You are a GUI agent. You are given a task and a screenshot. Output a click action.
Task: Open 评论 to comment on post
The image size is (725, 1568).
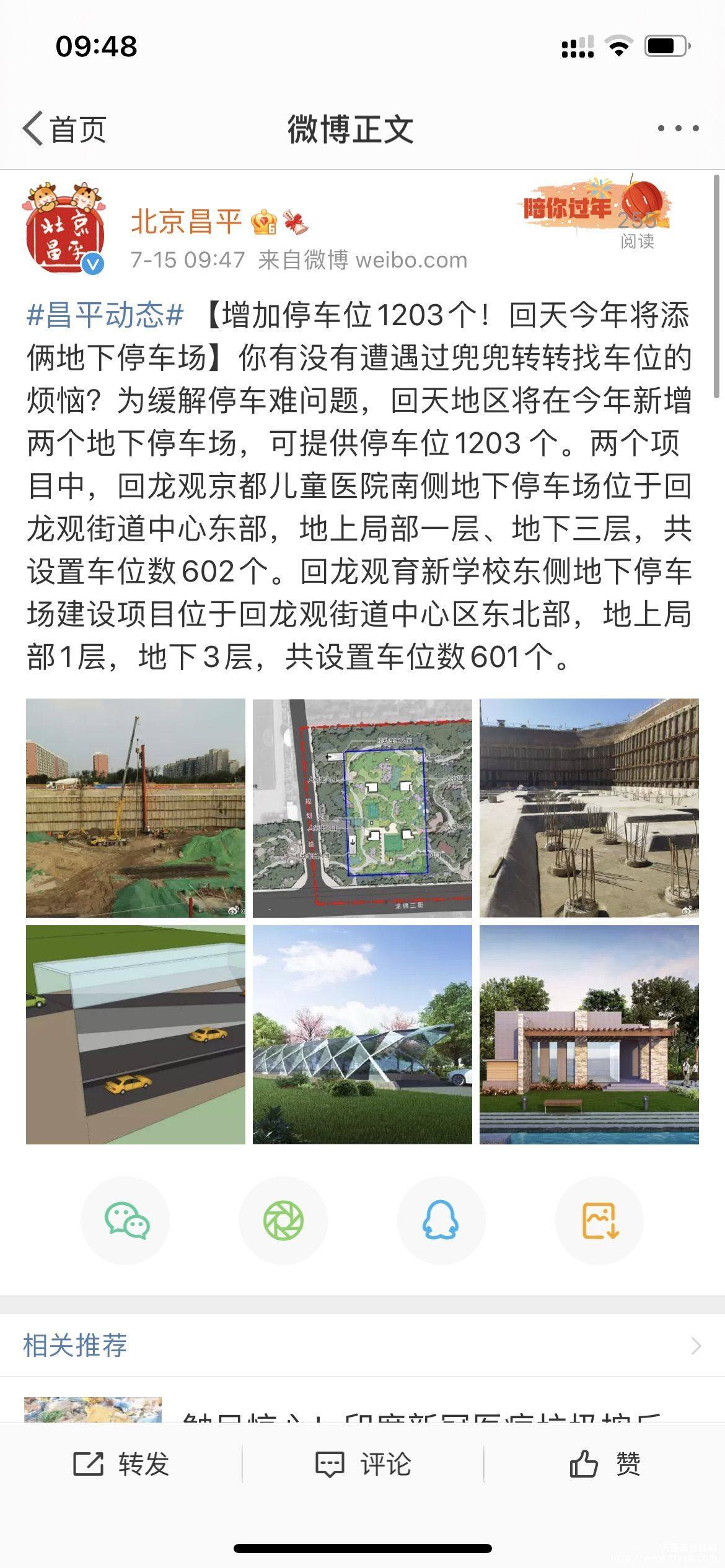[362, 1464]
